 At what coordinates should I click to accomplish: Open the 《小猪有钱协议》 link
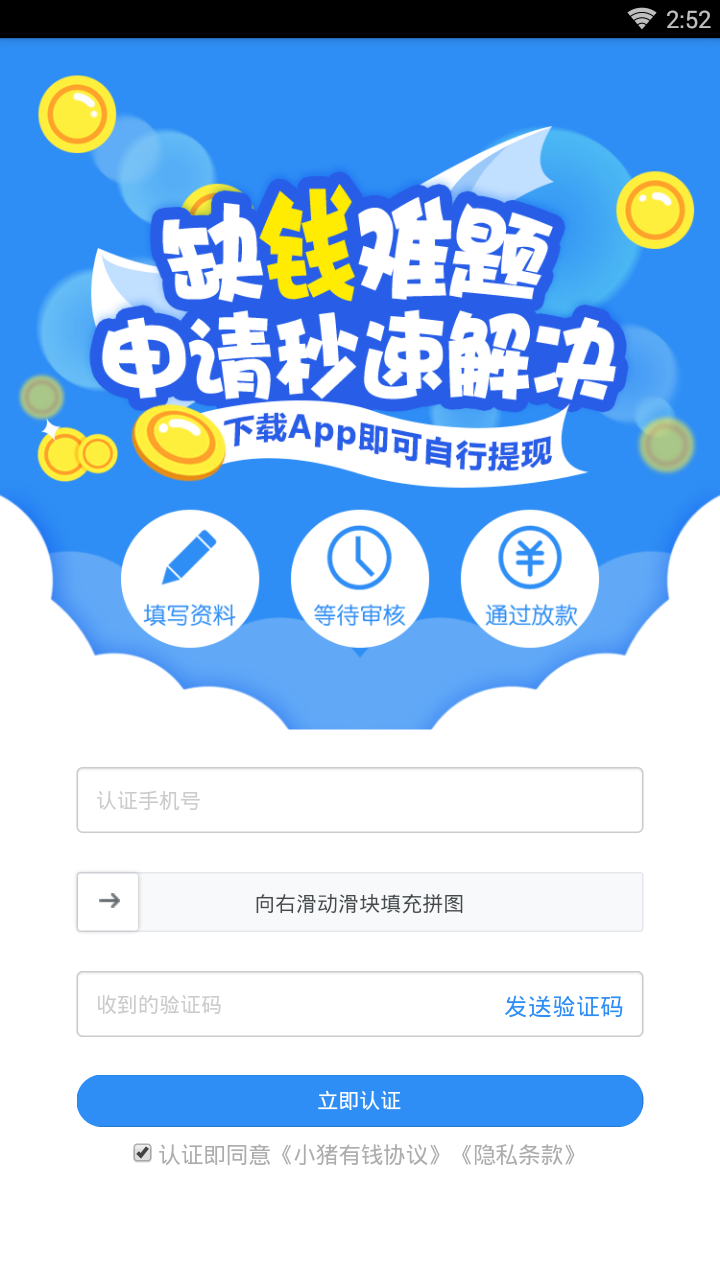pyautogui.click(x=362, y=1155)
